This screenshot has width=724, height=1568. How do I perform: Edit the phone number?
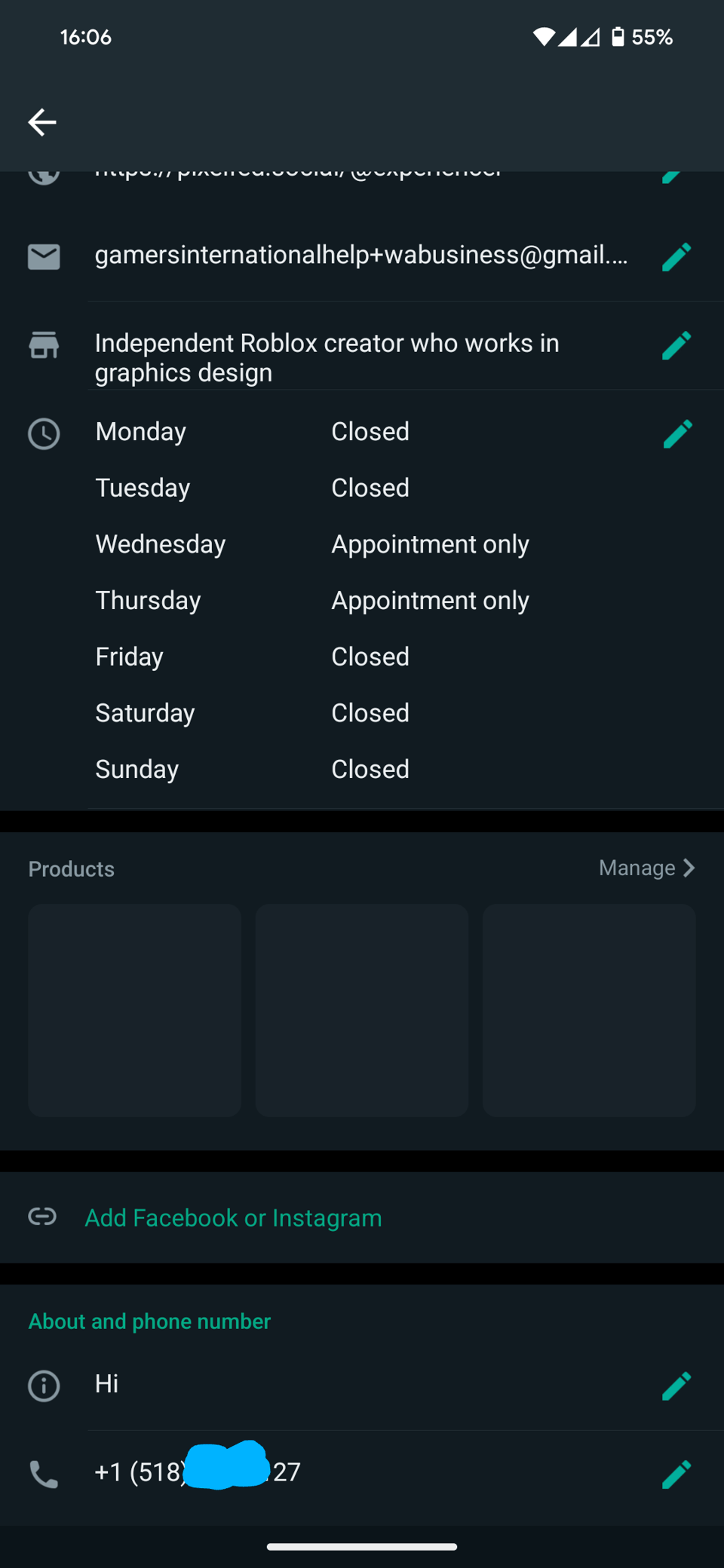(x=676, y=1474)
